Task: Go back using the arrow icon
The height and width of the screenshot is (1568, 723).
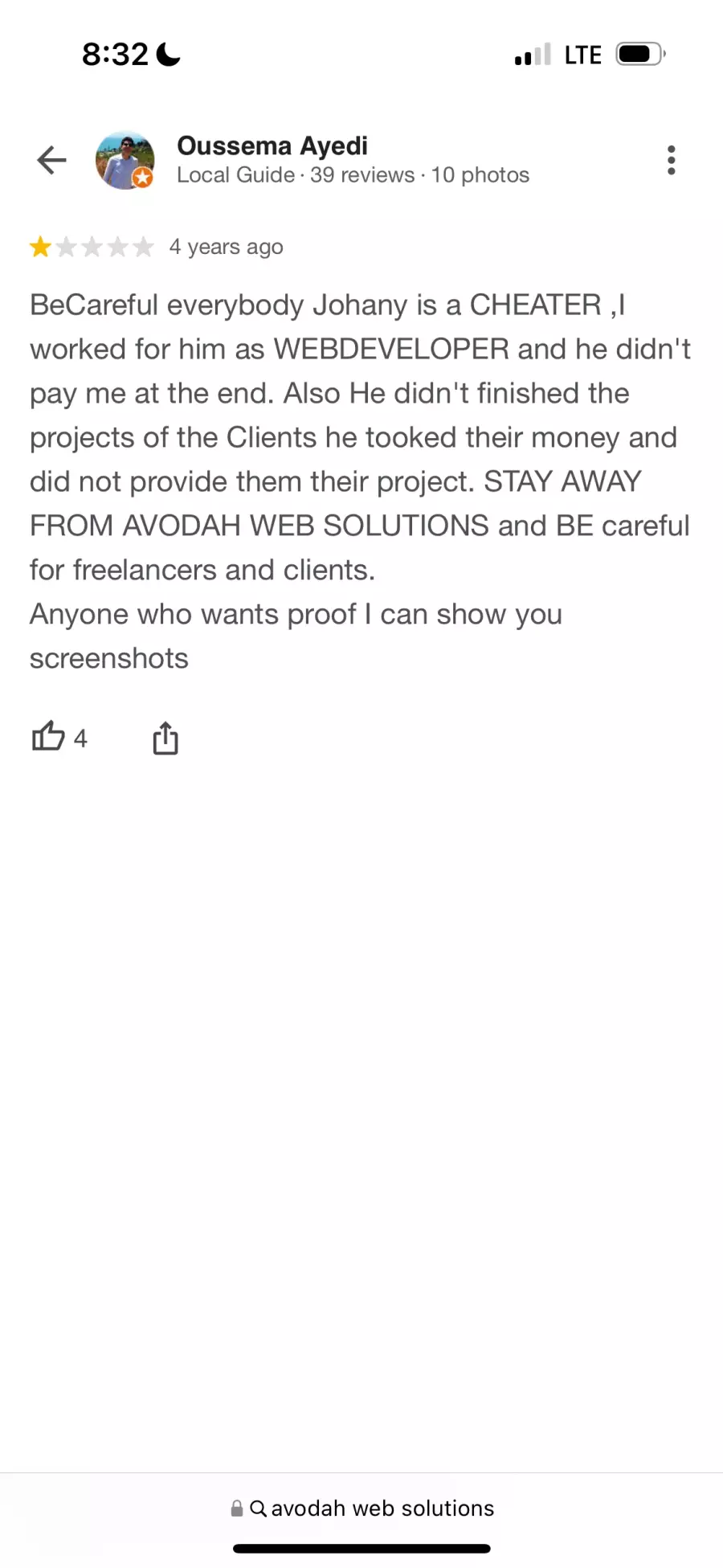Action: coord(51,160)
